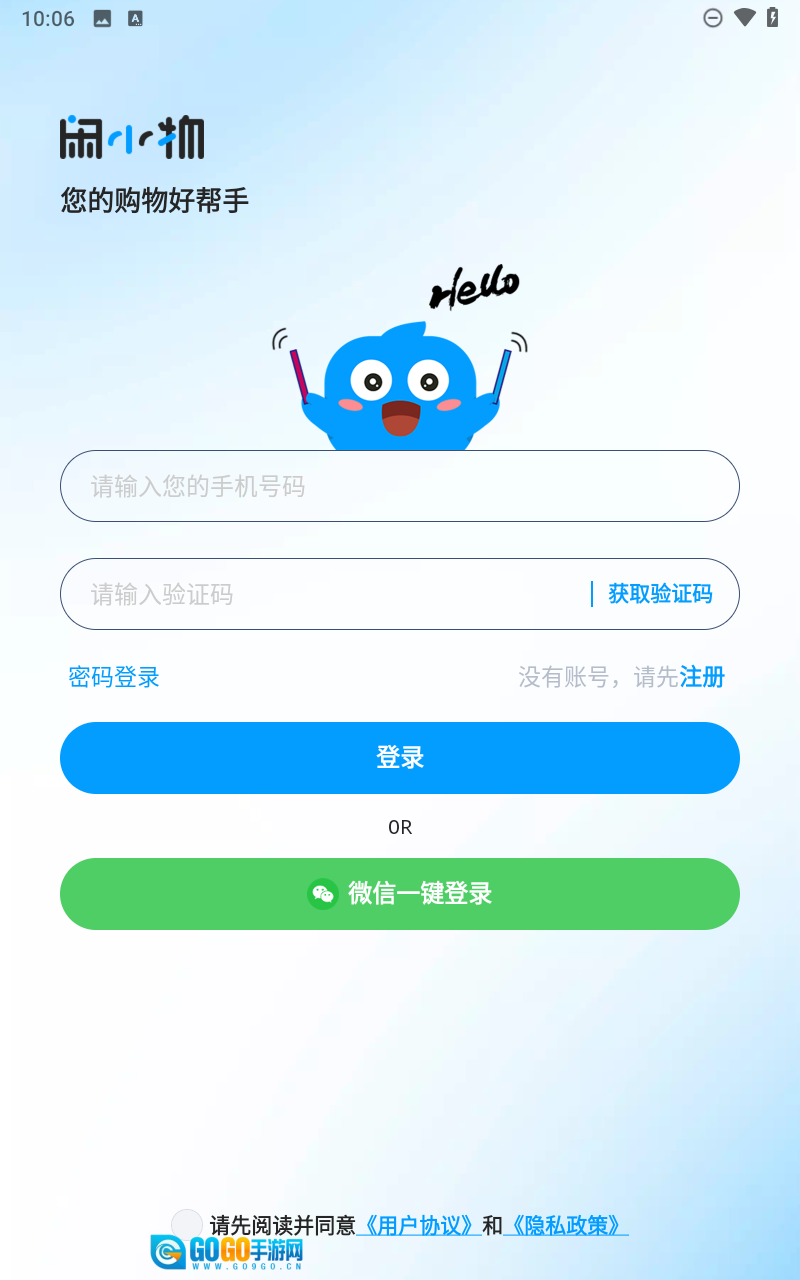The width and height of the screenshot is (800, 1280).
Task: Switch to password login (密码登录)
Action: click(x=114, y=677)
